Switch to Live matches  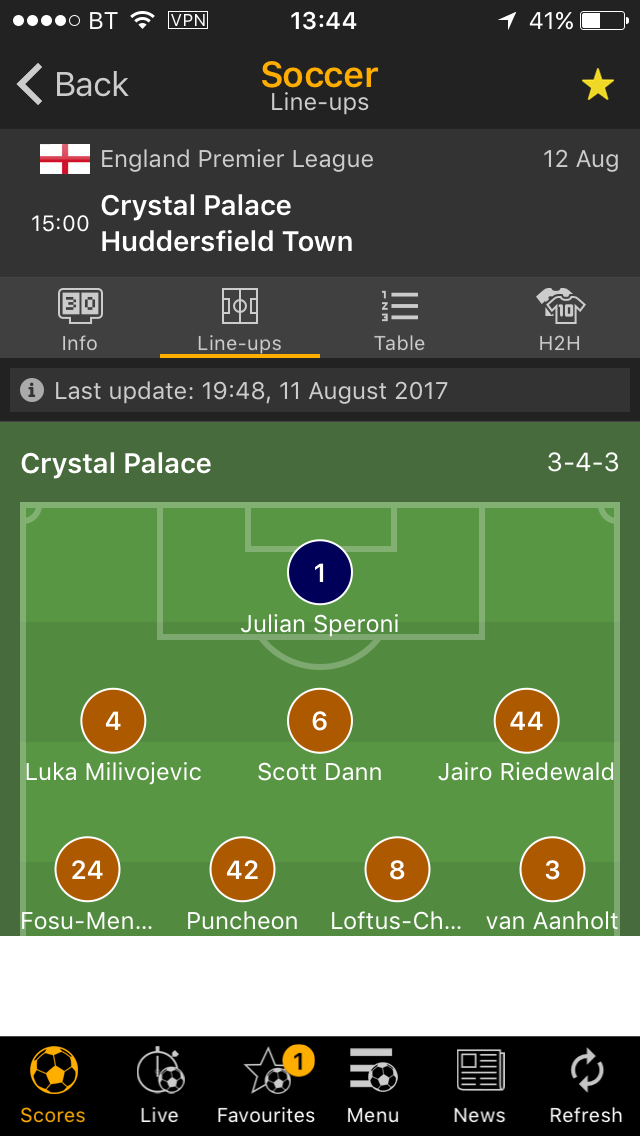click(x=159, y=1086)
